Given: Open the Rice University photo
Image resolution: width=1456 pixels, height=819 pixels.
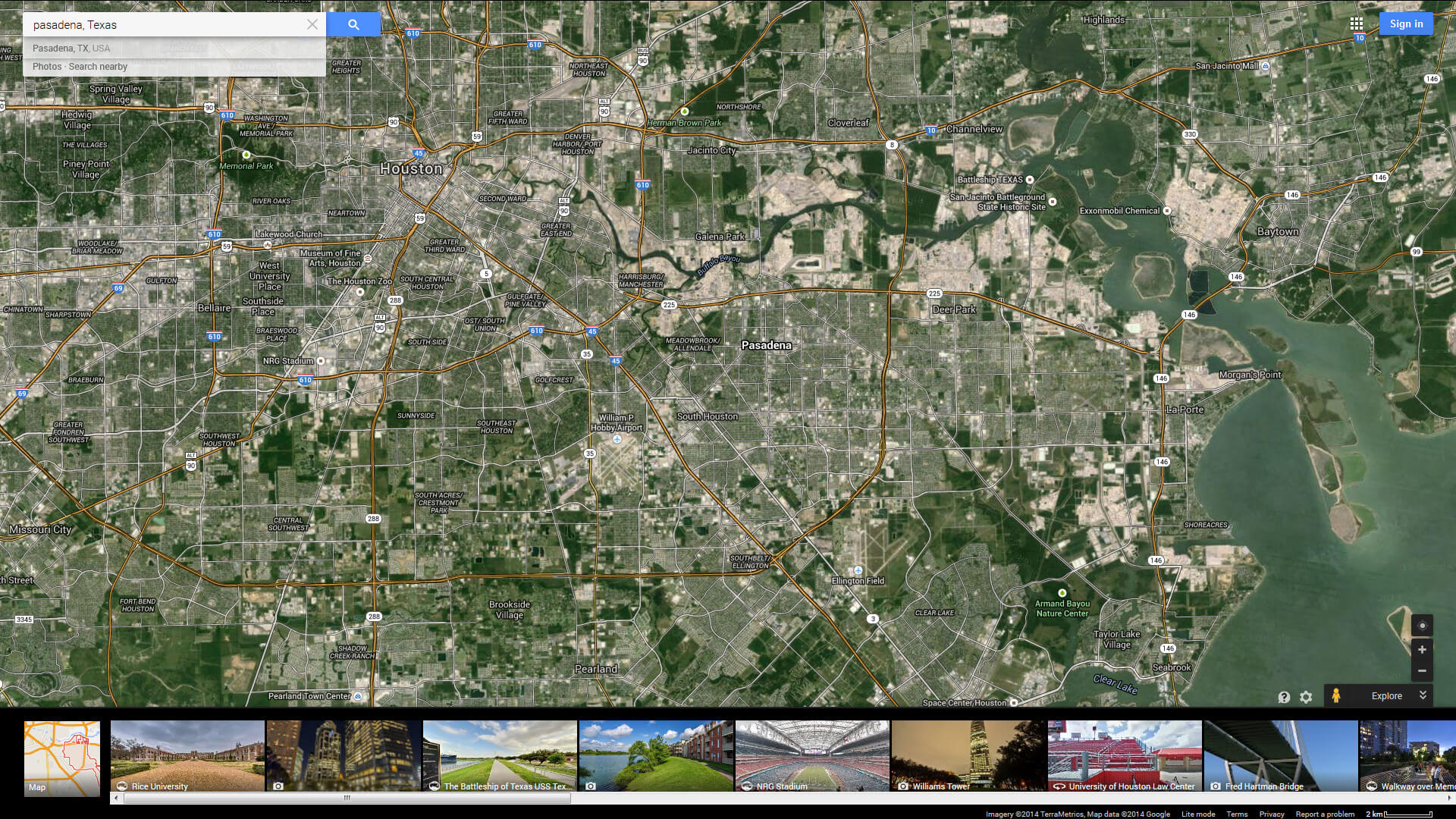Looking at the screenshot, I should tap(187, 756).
